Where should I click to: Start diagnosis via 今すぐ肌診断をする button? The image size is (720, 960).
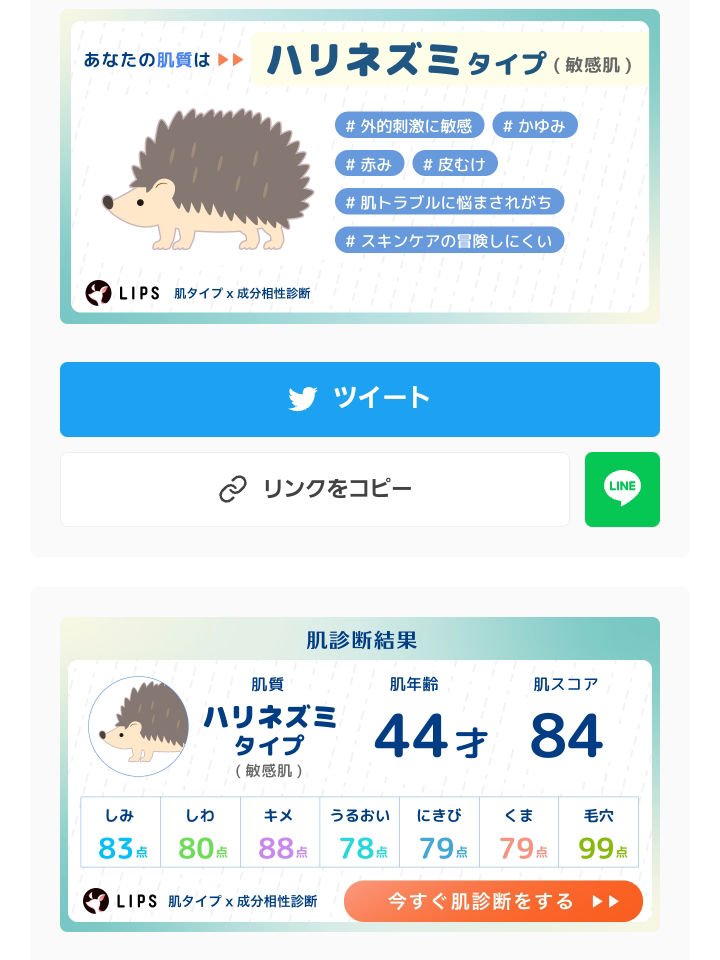(493, 901)
